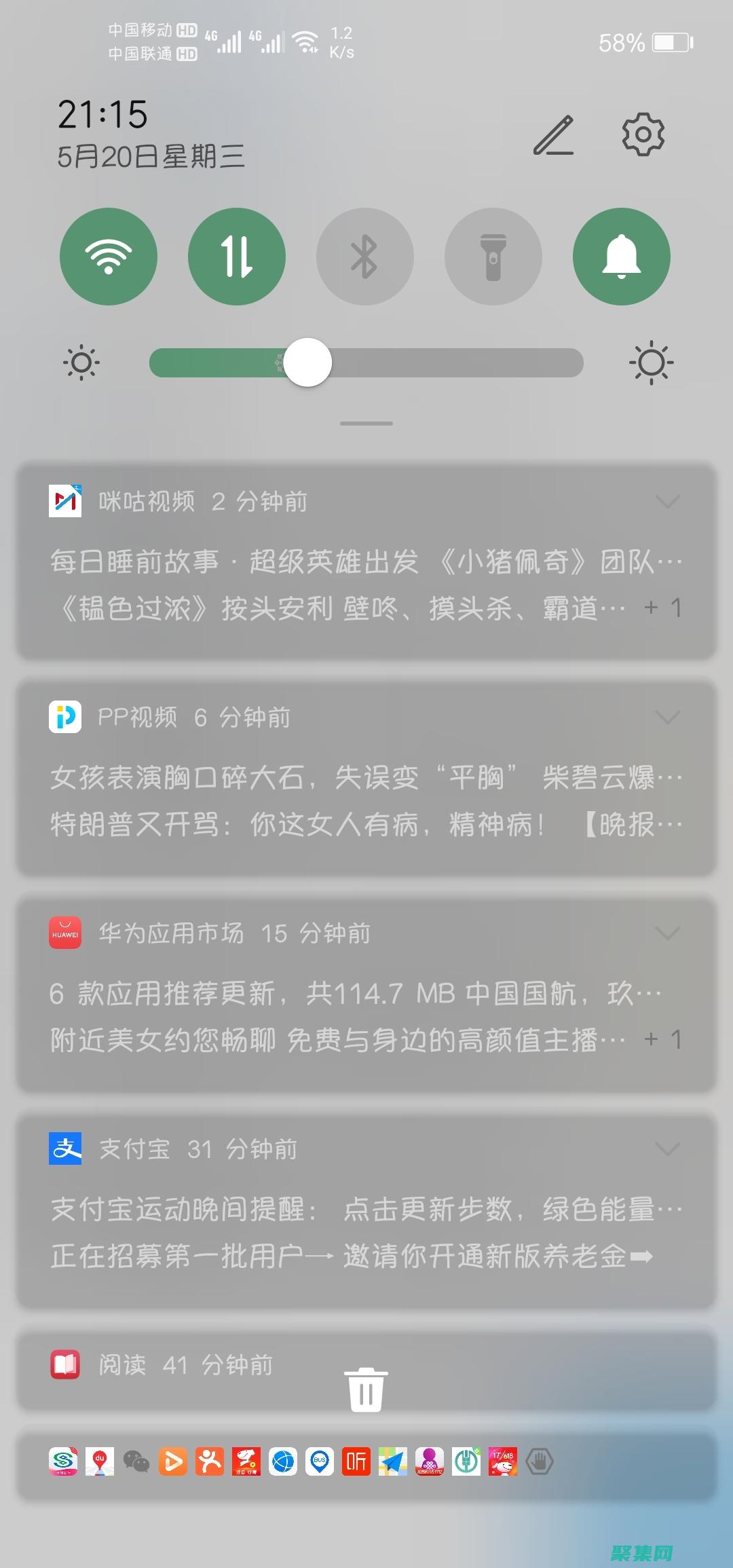The width and height of the screenshot is (733, 1568).
Task: Expand the Migu Video notification
Action: point(667,501)
